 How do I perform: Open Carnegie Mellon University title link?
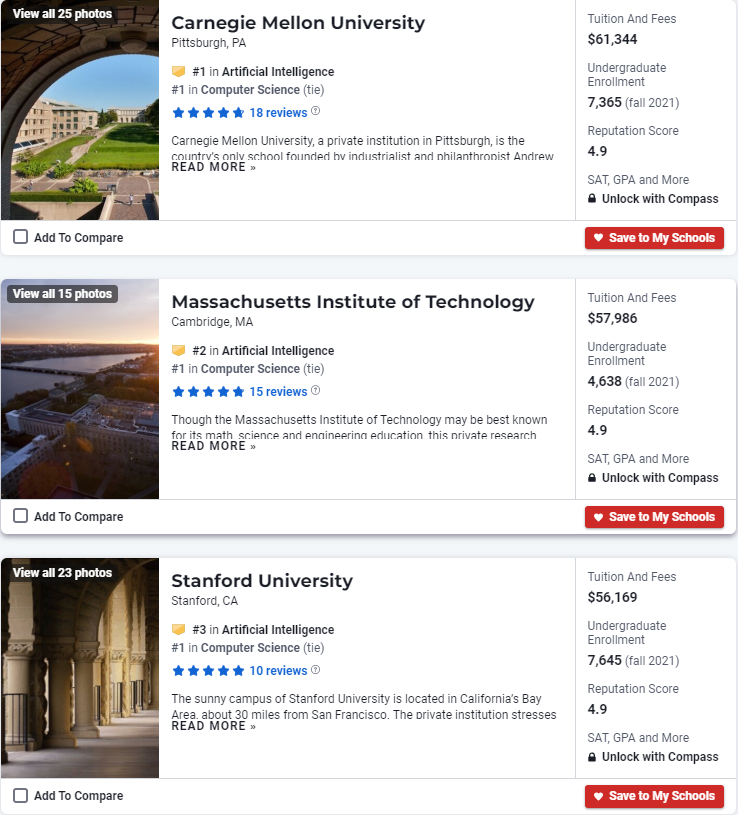[297, 23]
